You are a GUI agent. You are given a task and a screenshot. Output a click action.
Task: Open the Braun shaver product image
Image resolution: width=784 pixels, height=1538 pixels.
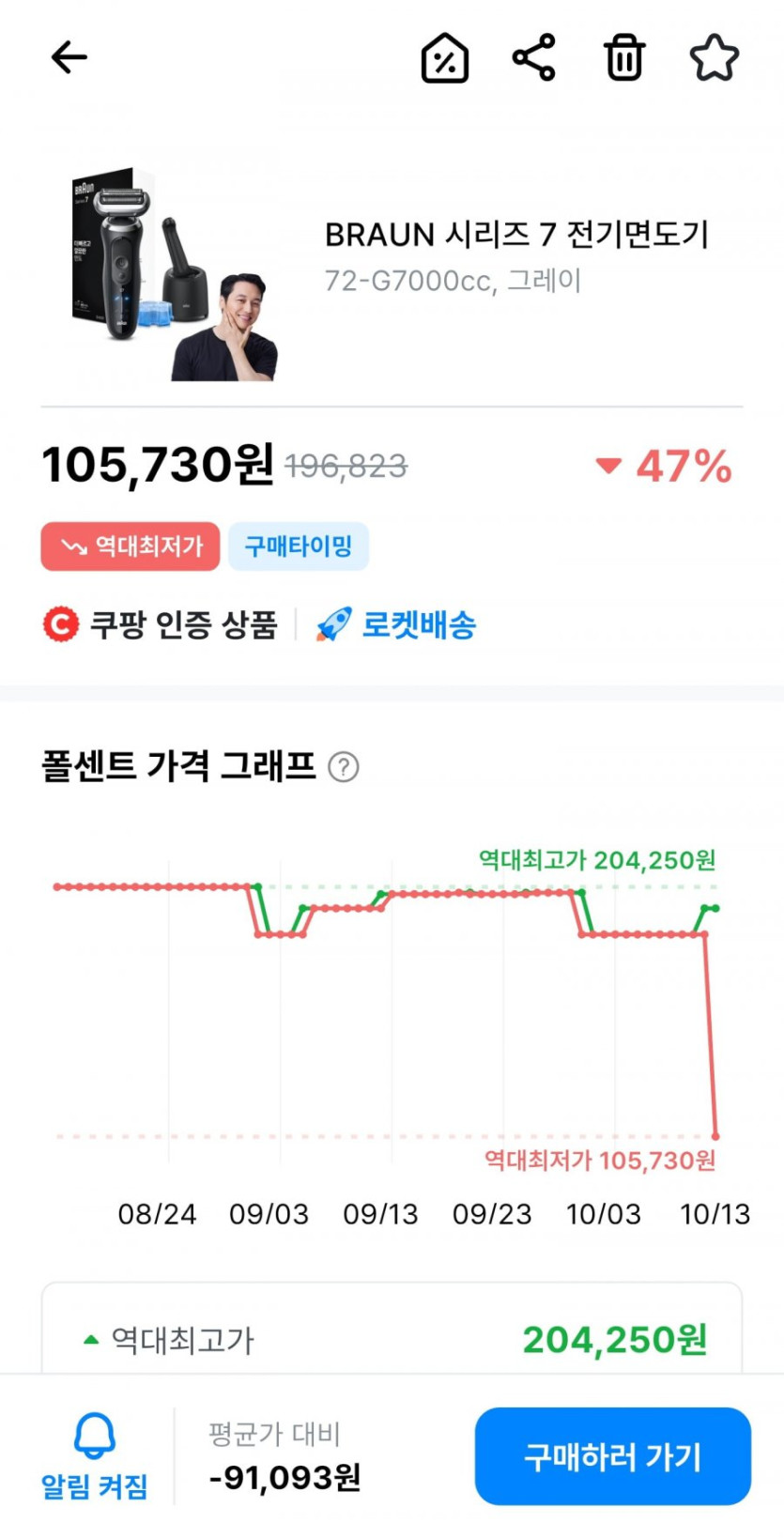point(176,273)
